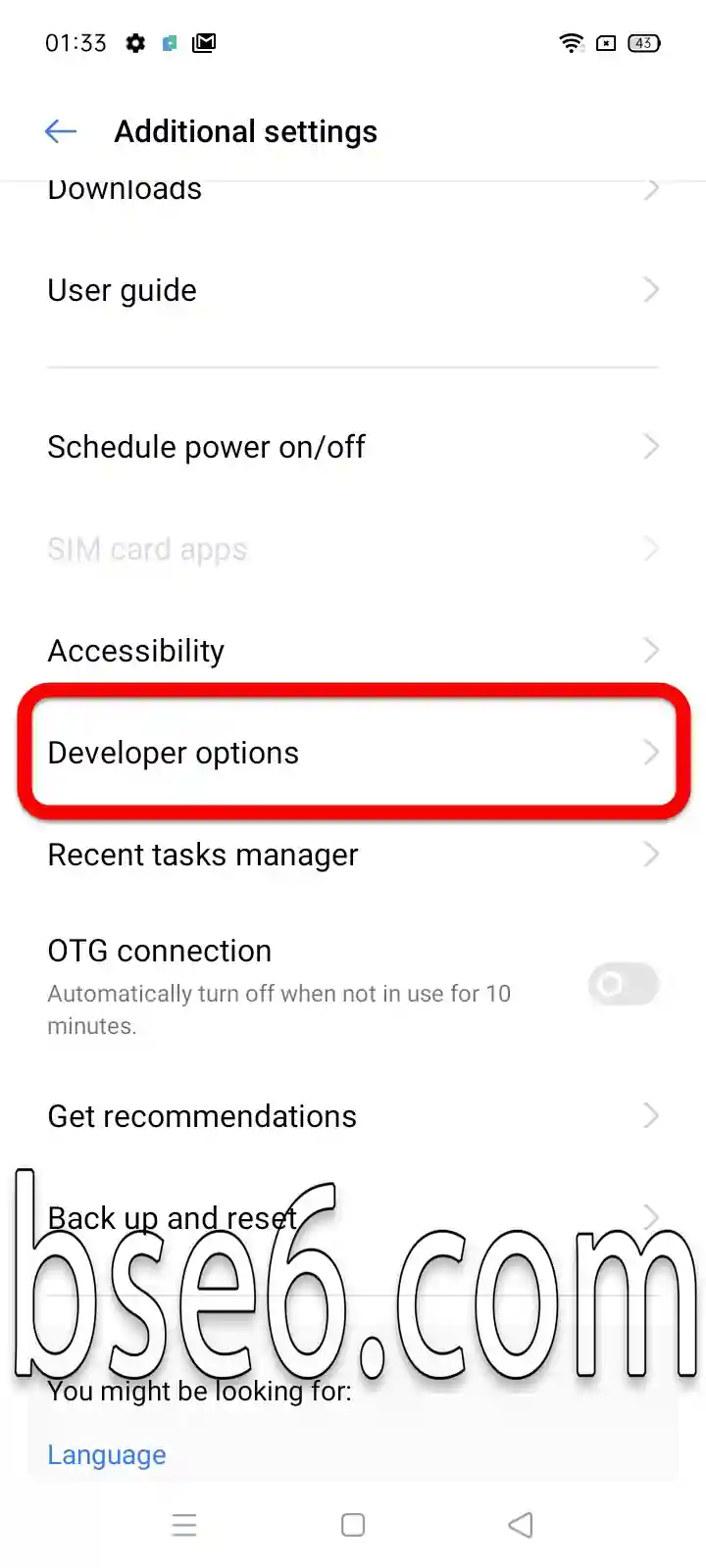Follow the Language suggestion link
706x1568 pixels.
(x=107, y=1455)
